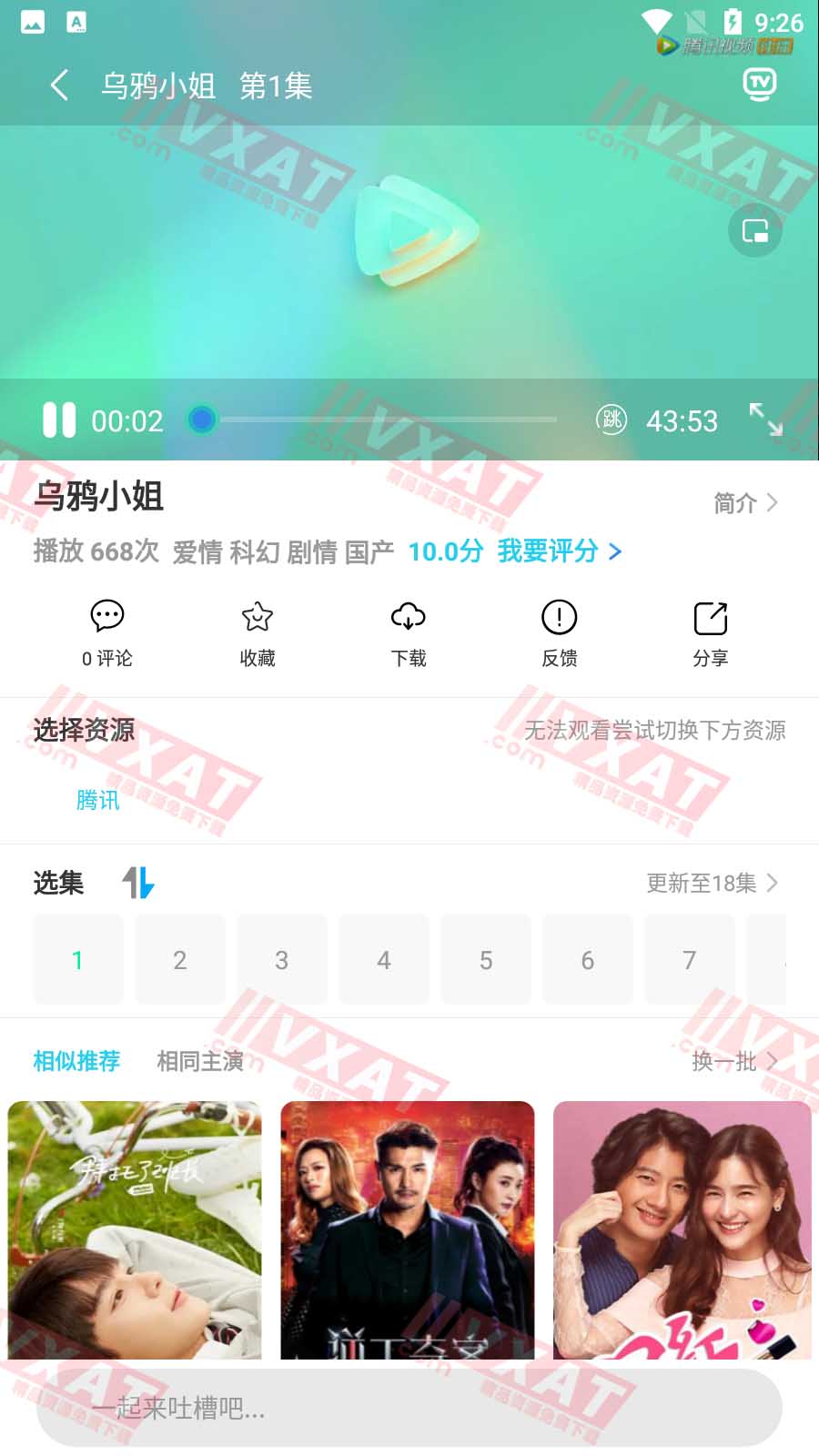Pause the video playback

59,420
